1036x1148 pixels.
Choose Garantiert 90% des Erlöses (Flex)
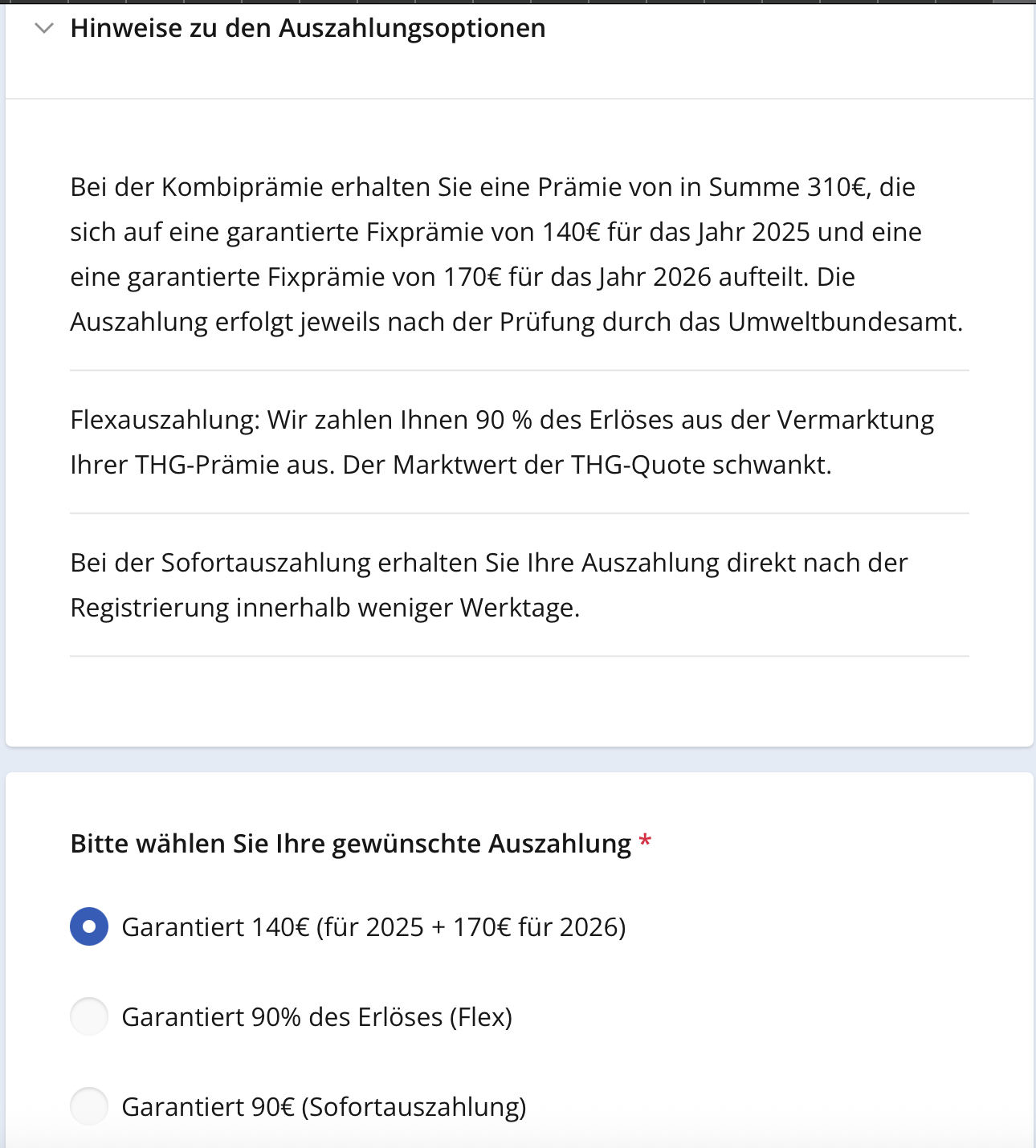89,1016
